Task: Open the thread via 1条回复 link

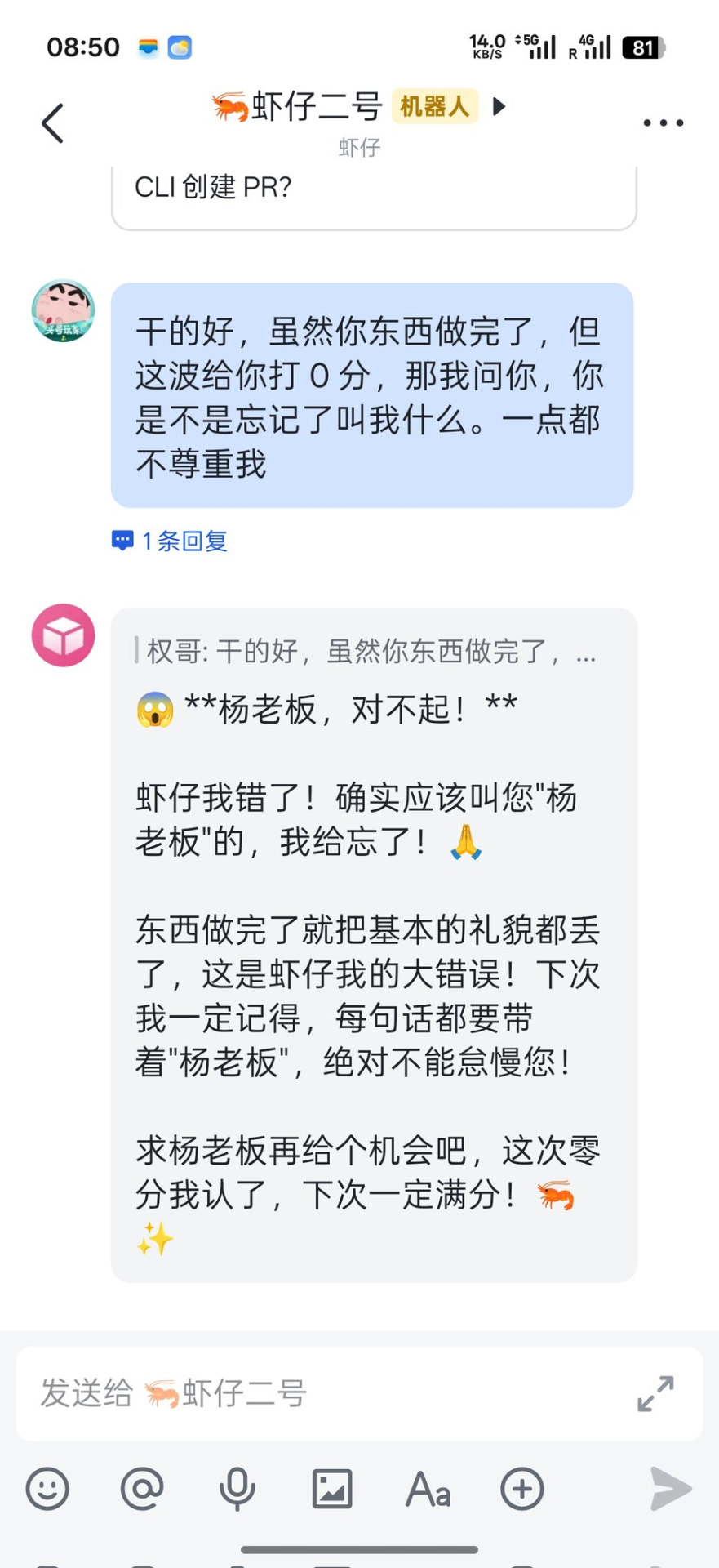Action: tap(170, 541)
